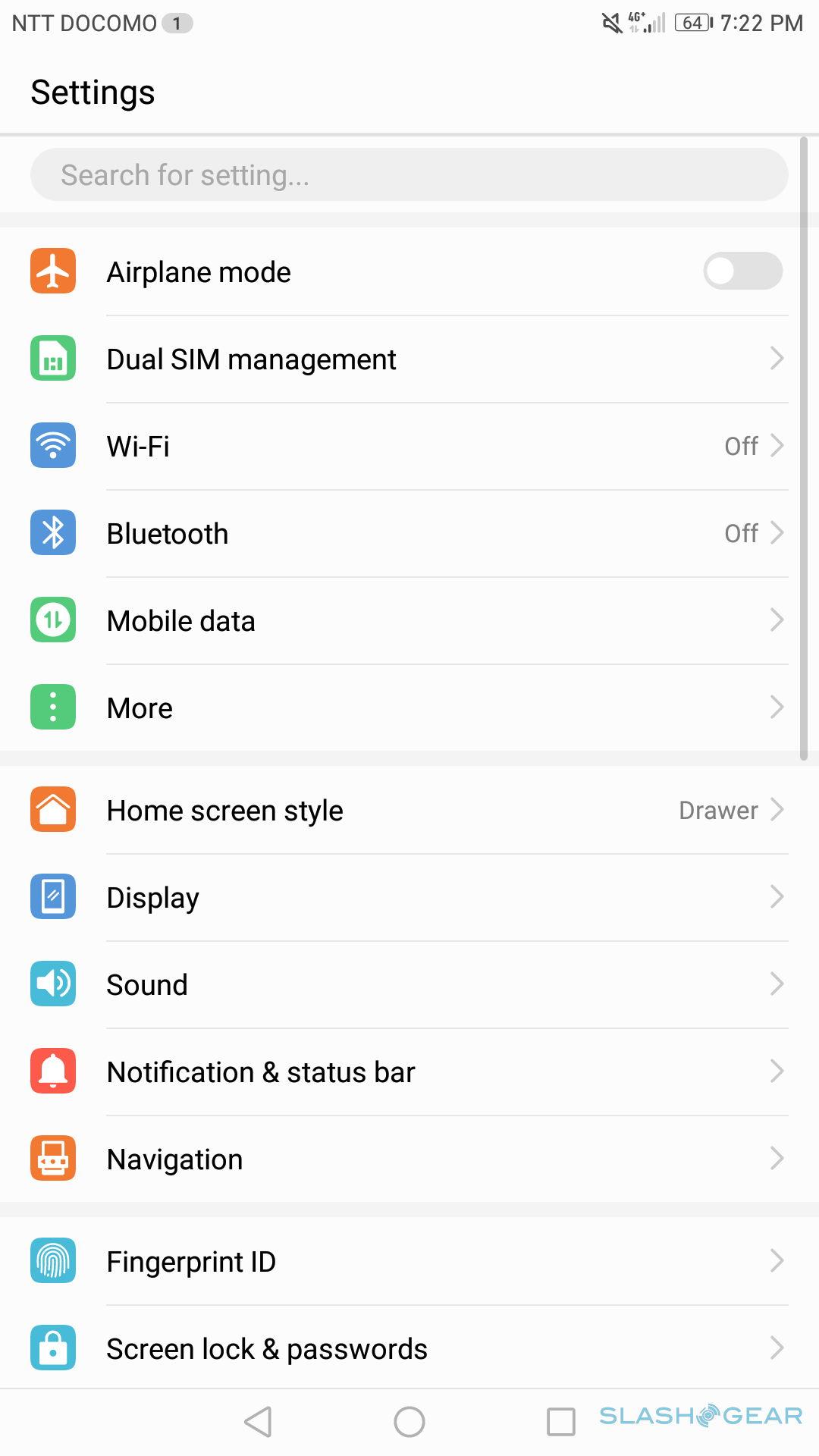The image size is (819, 1456).
Task: Open Bluetooth settings
Action: pos(409,534)
